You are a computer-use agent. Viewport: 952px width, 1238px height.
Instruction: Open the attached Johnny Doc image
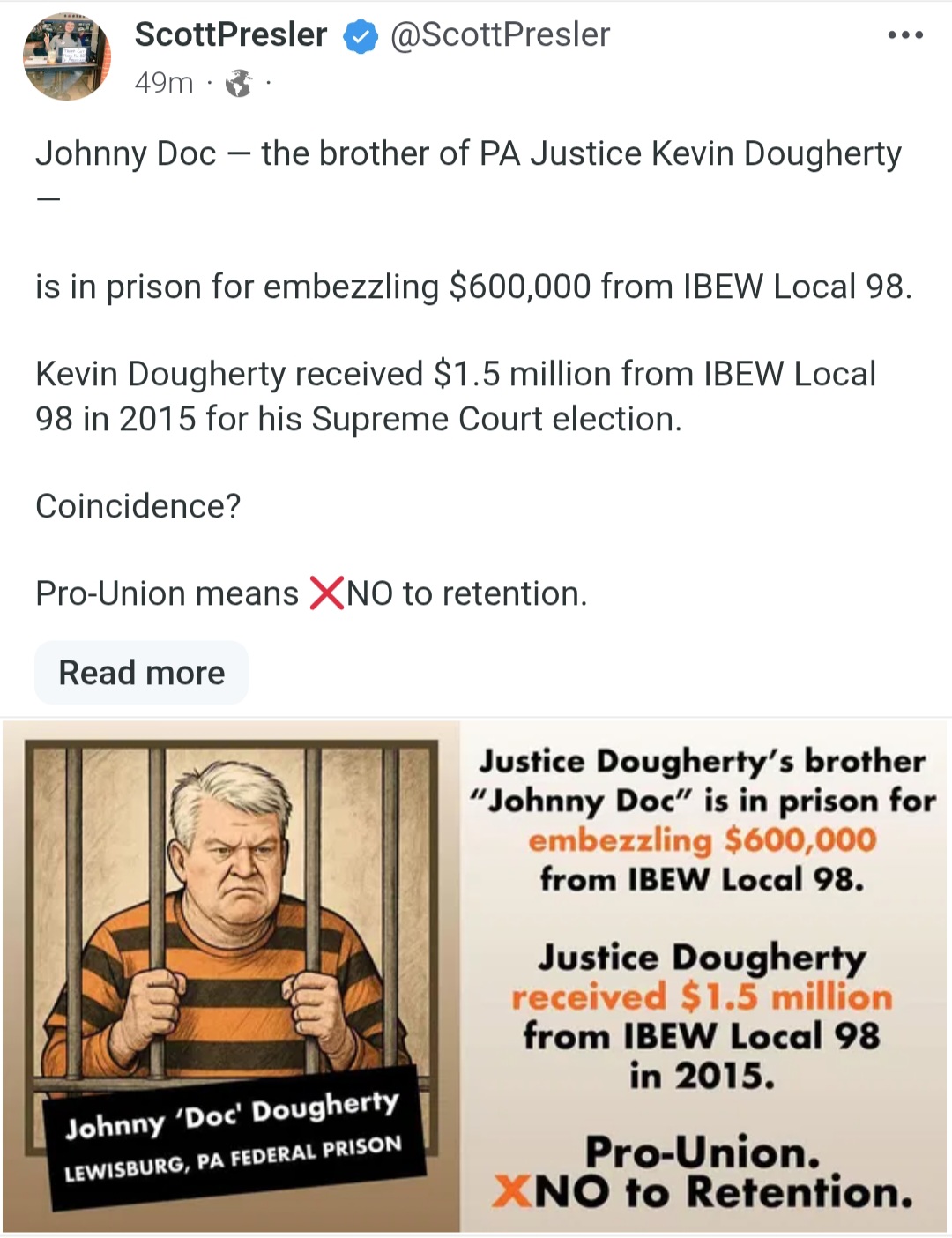point(474,976)
